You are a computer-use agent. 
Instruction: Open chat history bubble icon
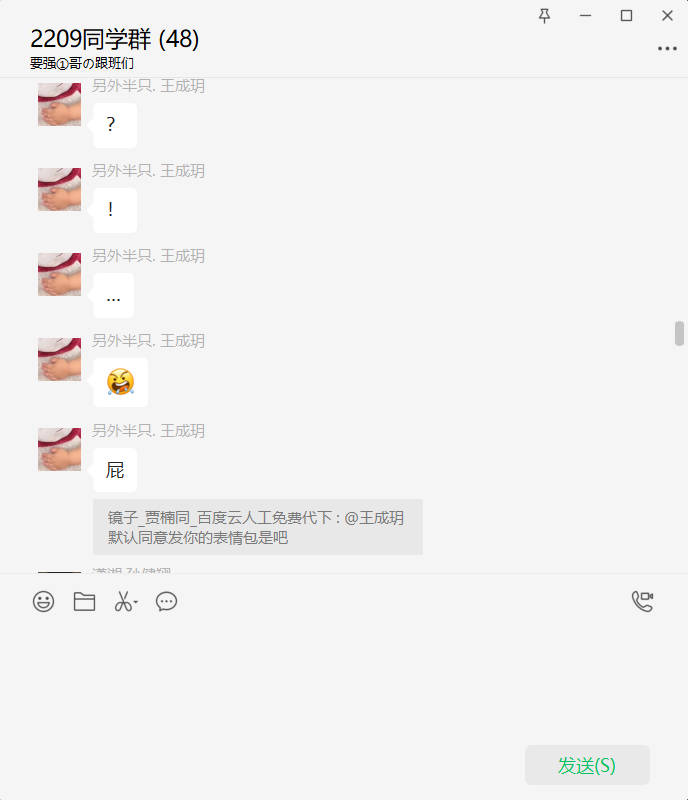[x=166, y=602]
